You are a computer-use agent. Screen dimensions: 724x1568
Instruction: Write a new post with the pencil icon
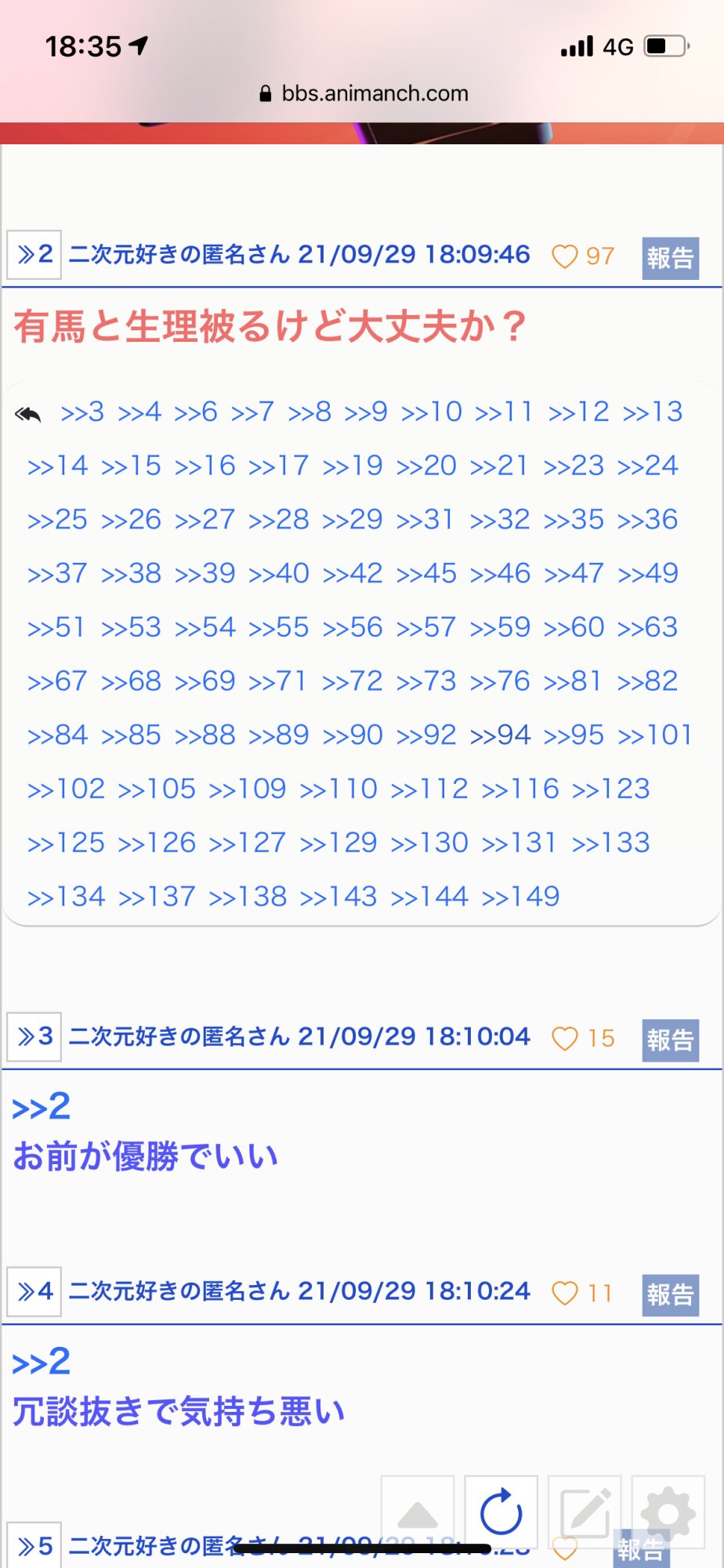585,1512
